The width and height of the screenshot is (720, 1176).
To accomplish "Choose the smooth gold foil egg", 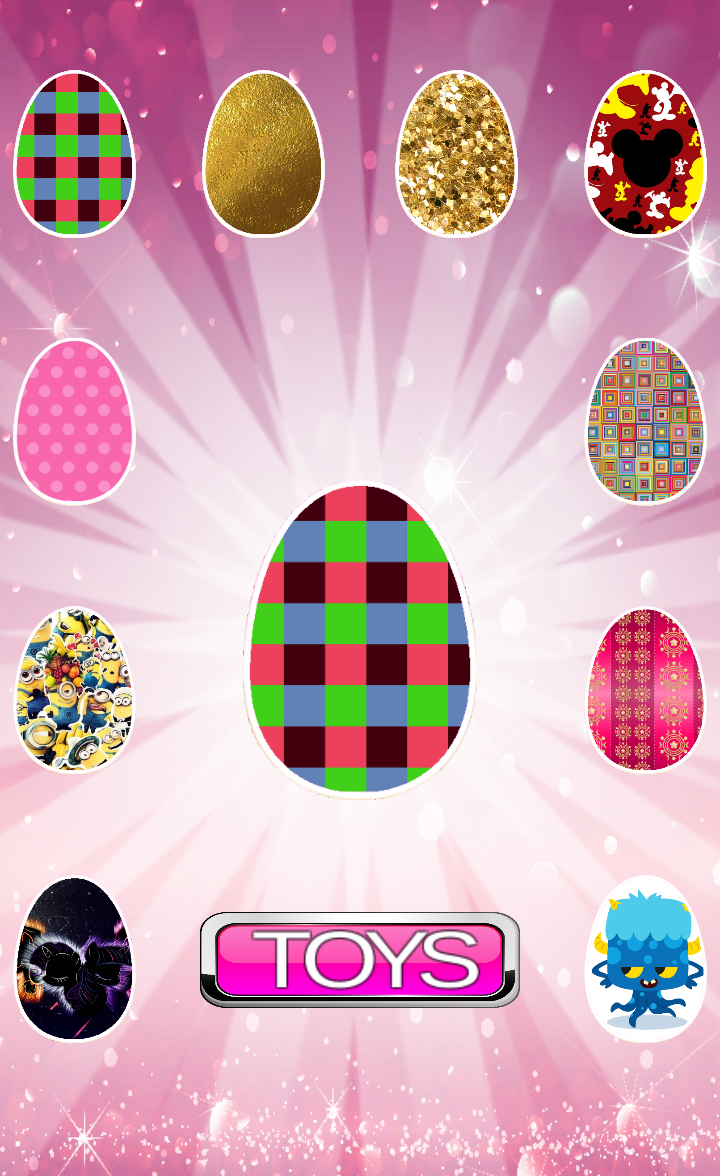I will pyautogui.click(x=263, y=154).
